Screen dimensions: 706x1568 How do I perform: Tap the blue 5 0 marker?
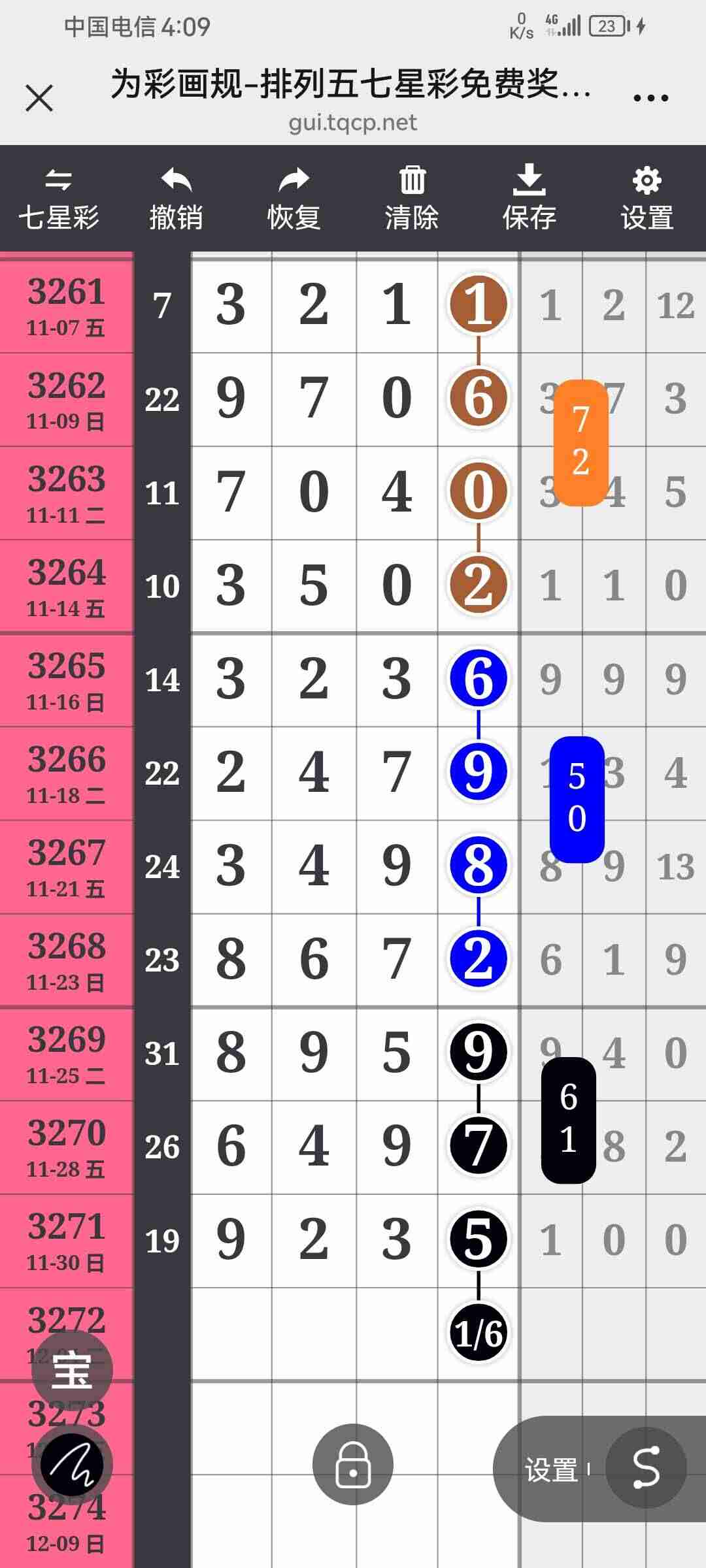[577, 798]
